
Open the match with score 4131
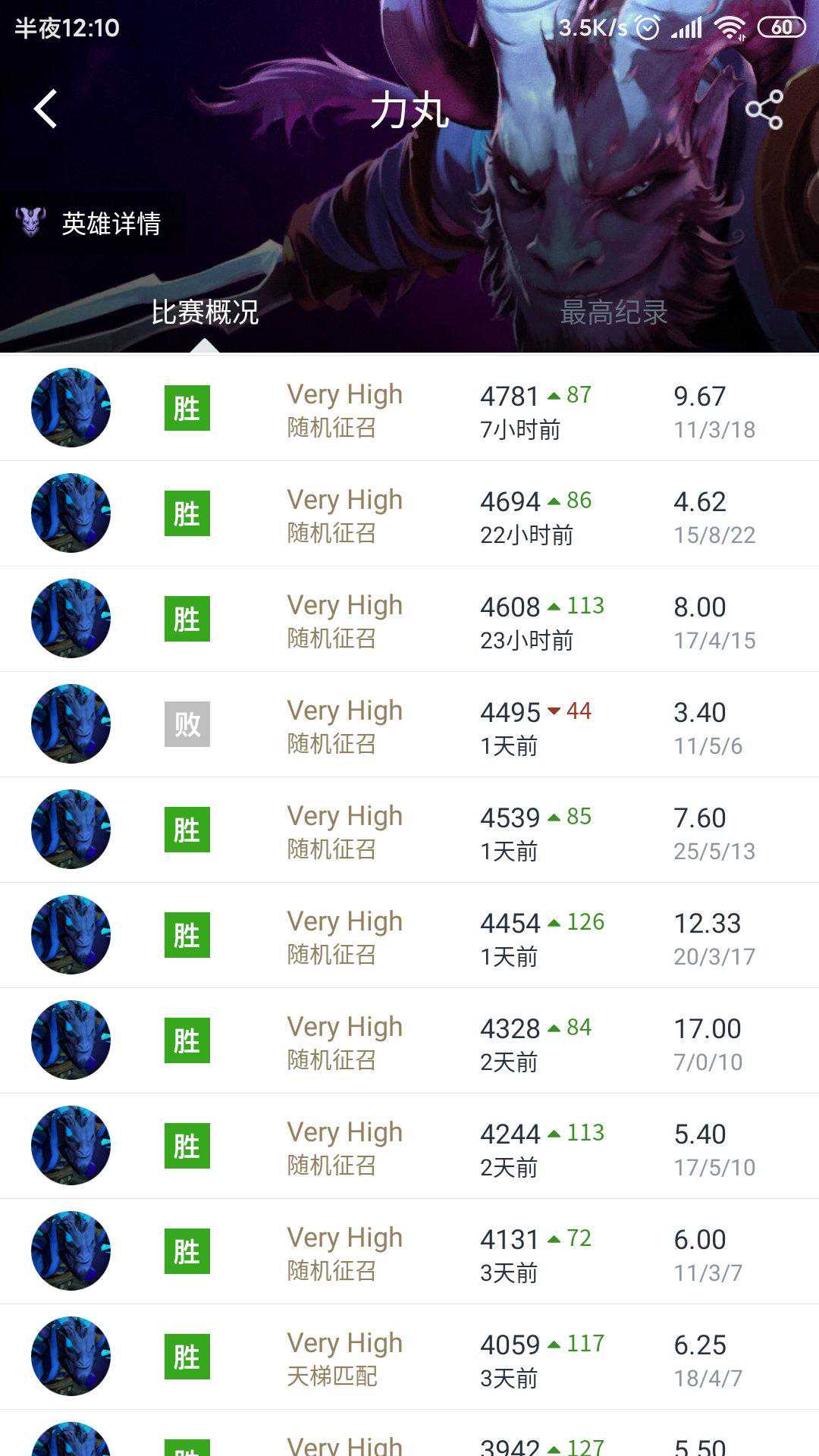click(409, 1252)
